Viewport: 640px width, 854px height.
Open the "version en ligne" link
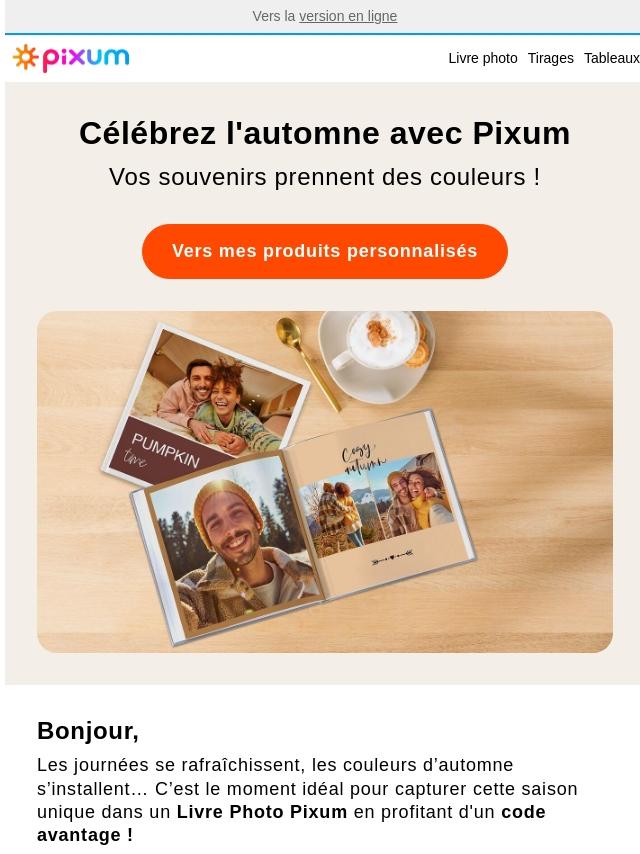[348, 16]
